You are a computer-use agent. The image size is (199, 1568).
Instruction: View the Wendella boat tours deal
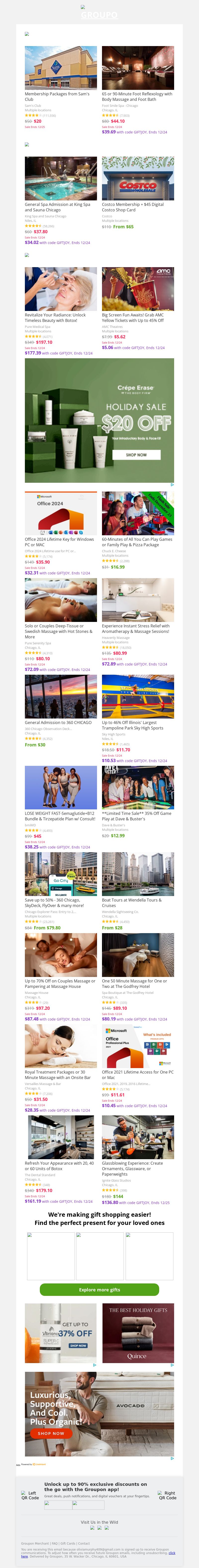point(138,874)
